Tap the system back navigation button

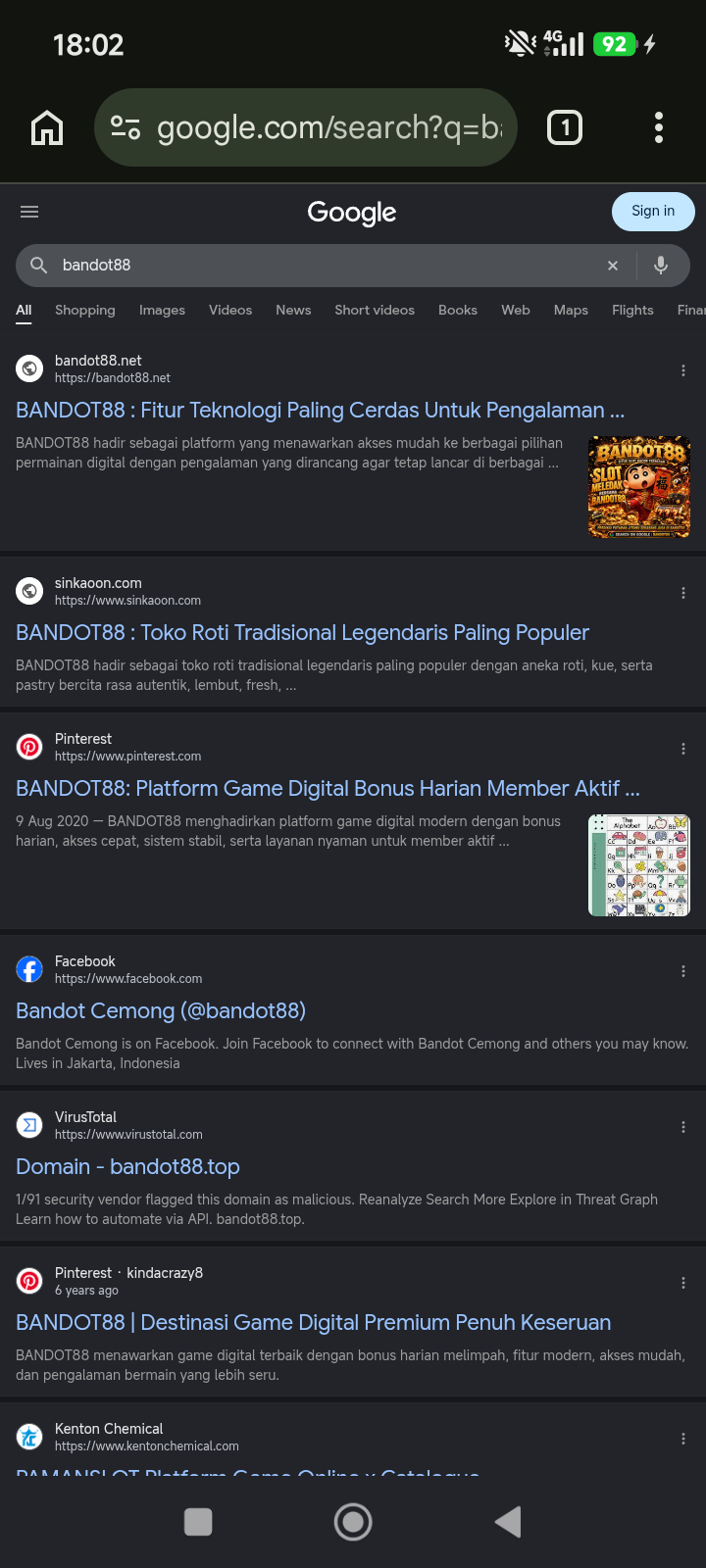(x=508, y=1522)
